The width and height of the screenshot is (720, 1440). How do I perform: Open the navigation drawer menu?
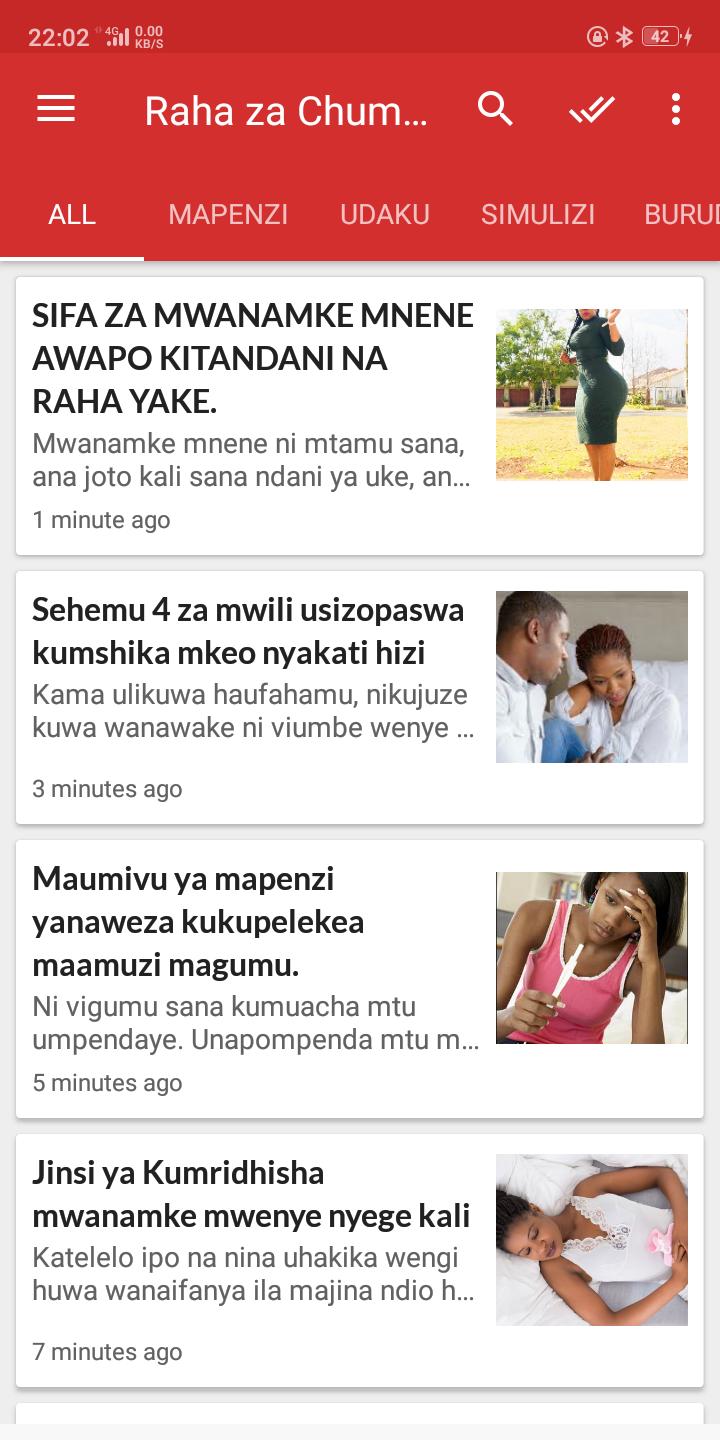pyautogui.click(x=55, y=109)
